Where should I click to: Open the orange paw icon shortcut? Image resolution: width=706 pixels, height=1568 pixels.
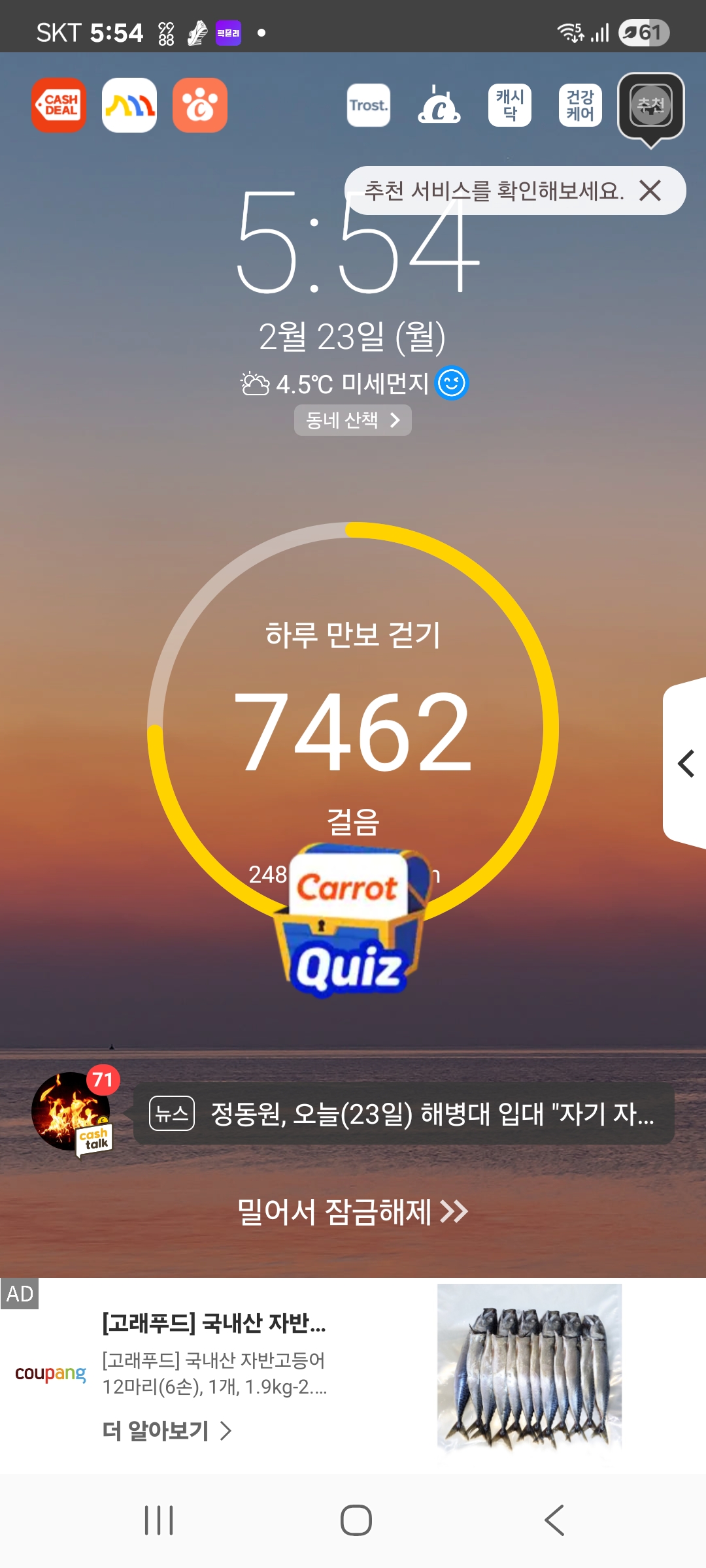coord(200,105)
